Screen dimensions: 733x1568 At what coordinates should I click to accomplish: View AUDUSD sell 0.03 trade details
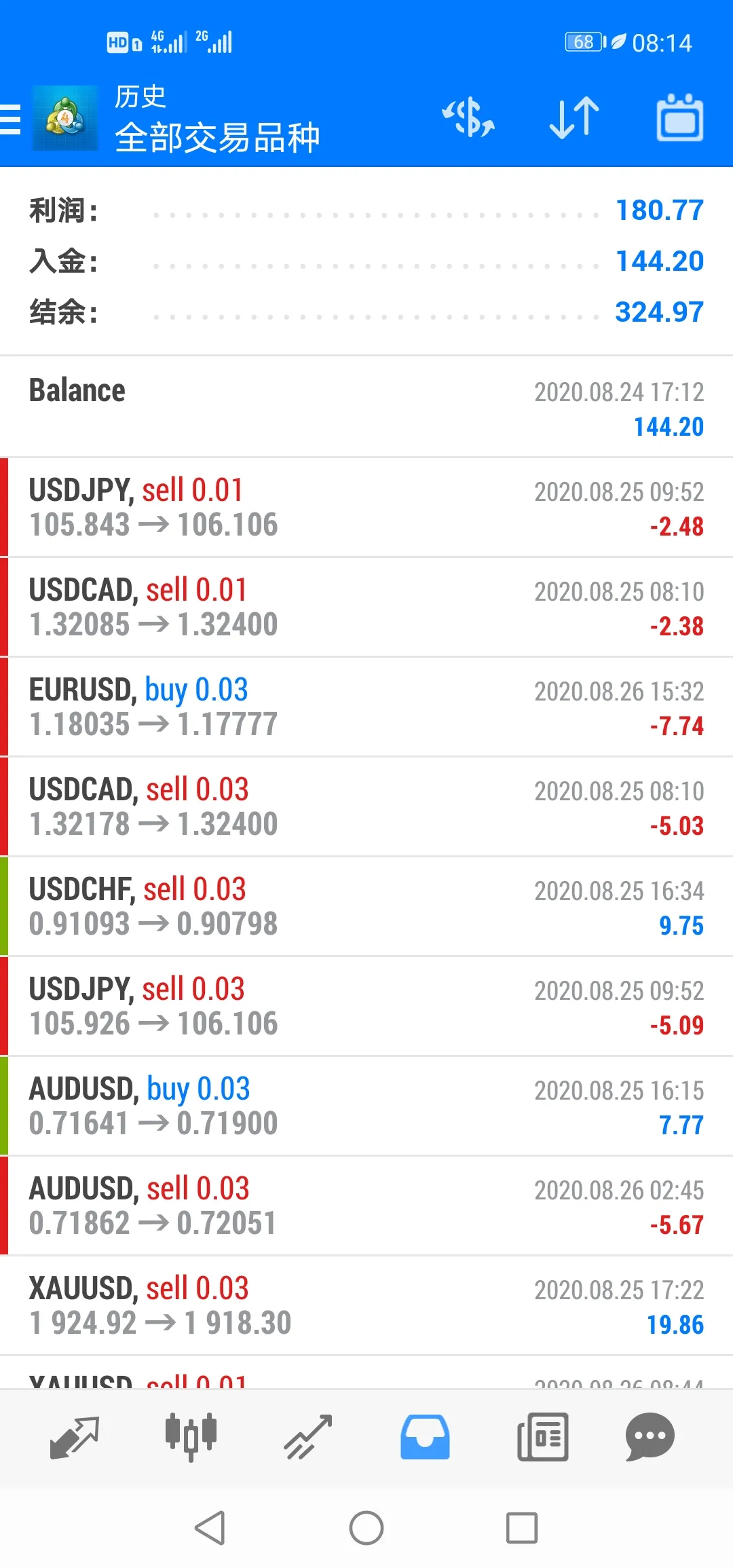tap(366, 1206)
